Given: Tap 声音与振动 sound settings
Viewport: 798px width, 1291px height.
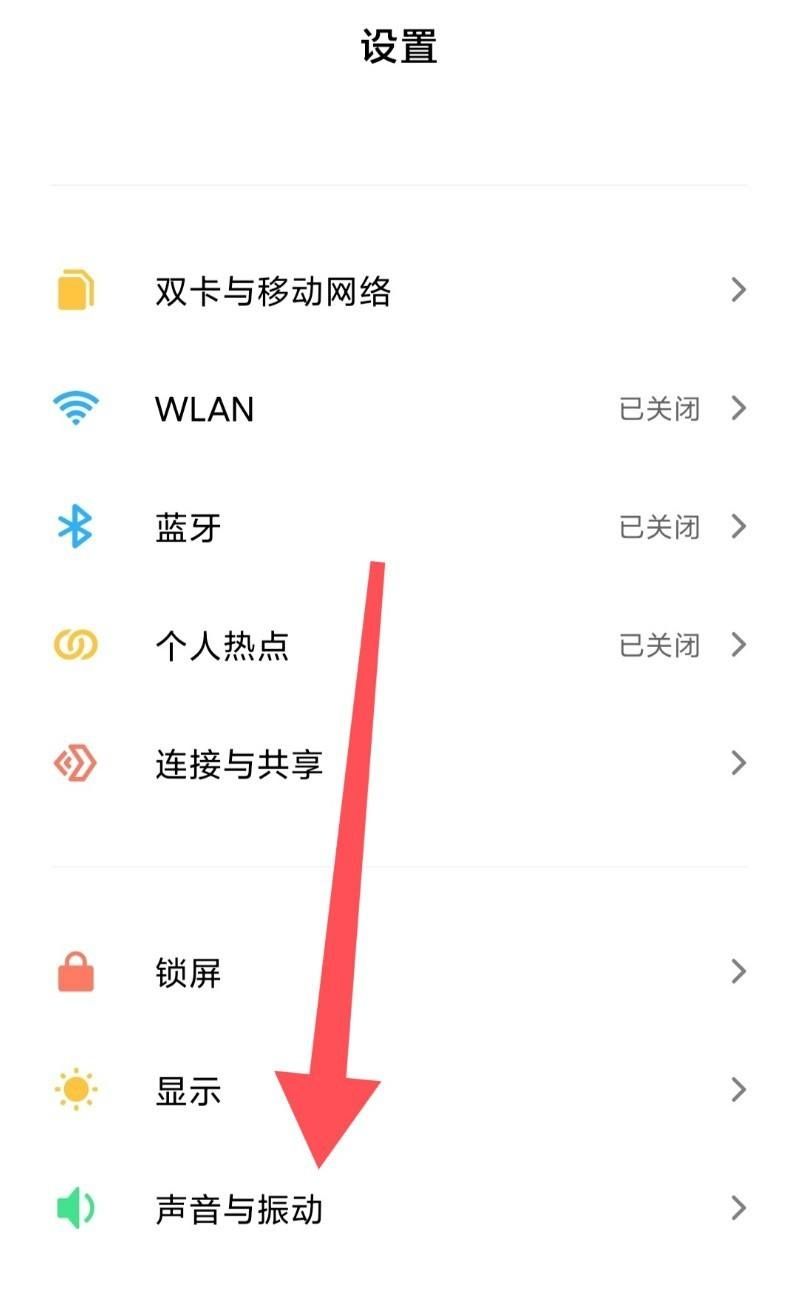Looking at the screenshot, I should click(238, 1209).
